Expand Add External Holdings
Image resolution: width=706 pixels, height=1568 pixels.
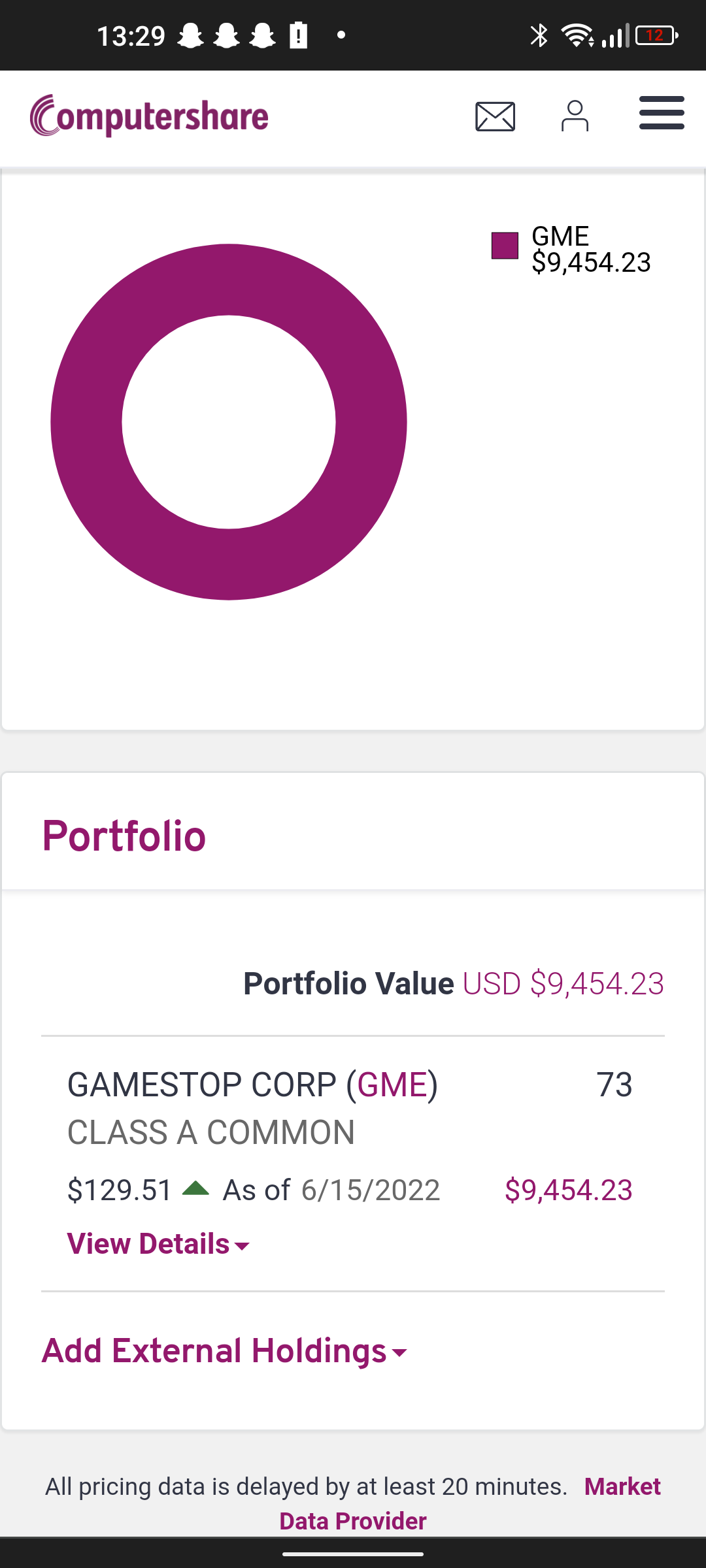point(224,1351)
